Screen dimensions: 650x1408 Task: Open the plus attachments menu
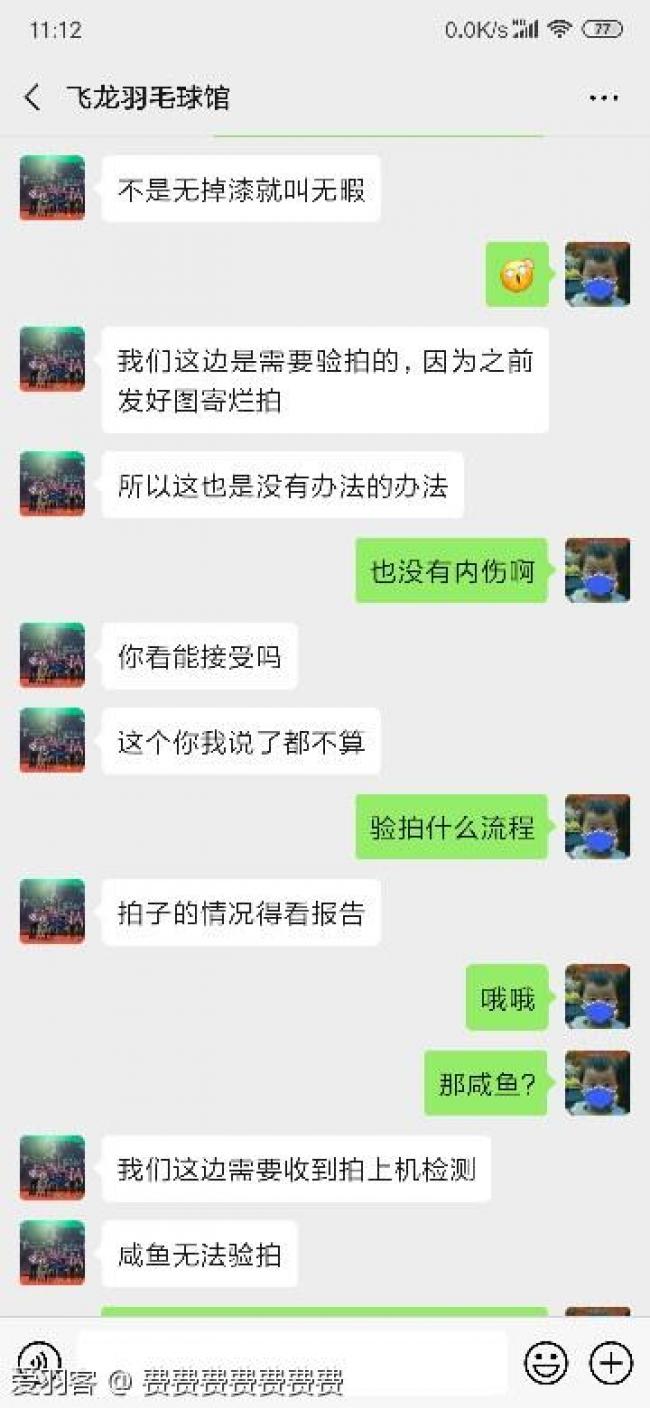611,1362
